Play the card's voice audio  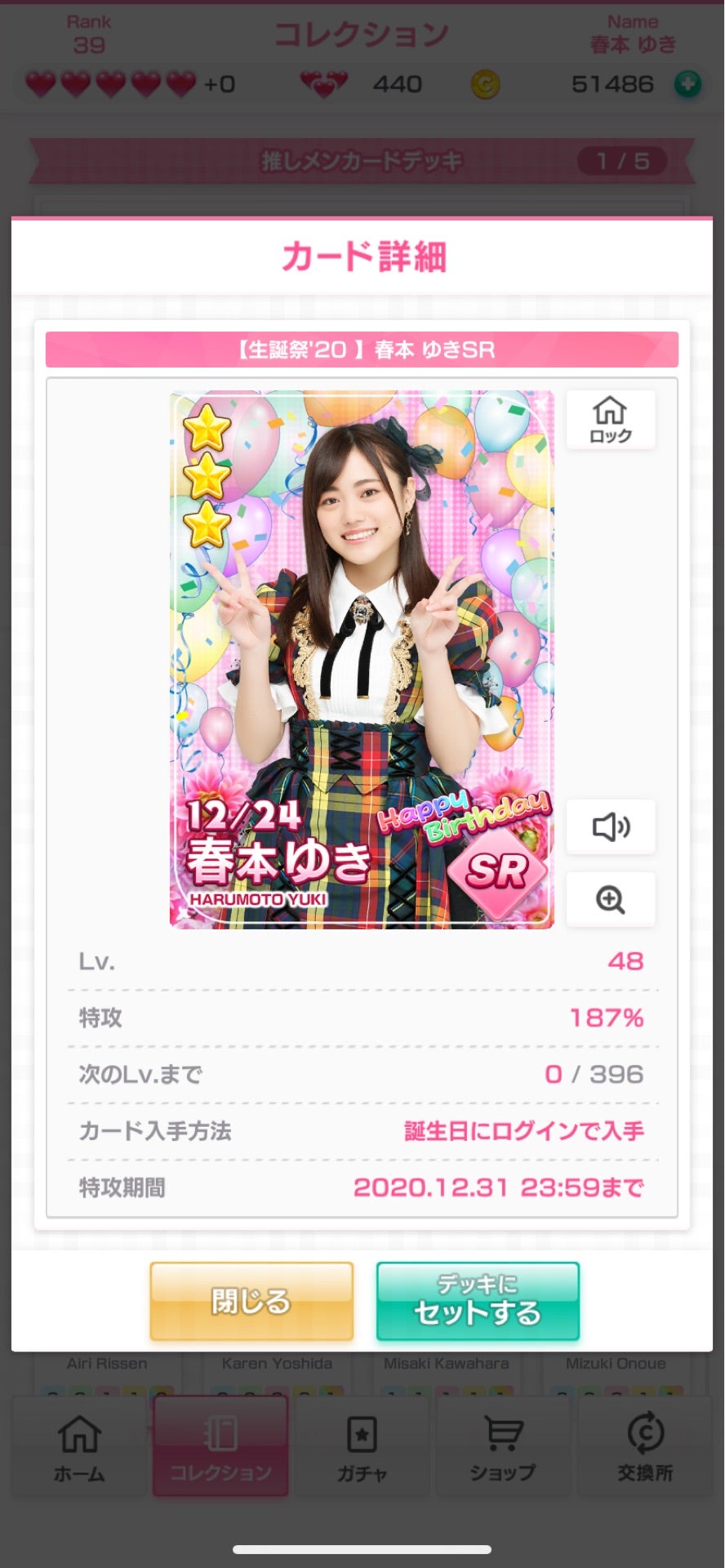[610, 826]
